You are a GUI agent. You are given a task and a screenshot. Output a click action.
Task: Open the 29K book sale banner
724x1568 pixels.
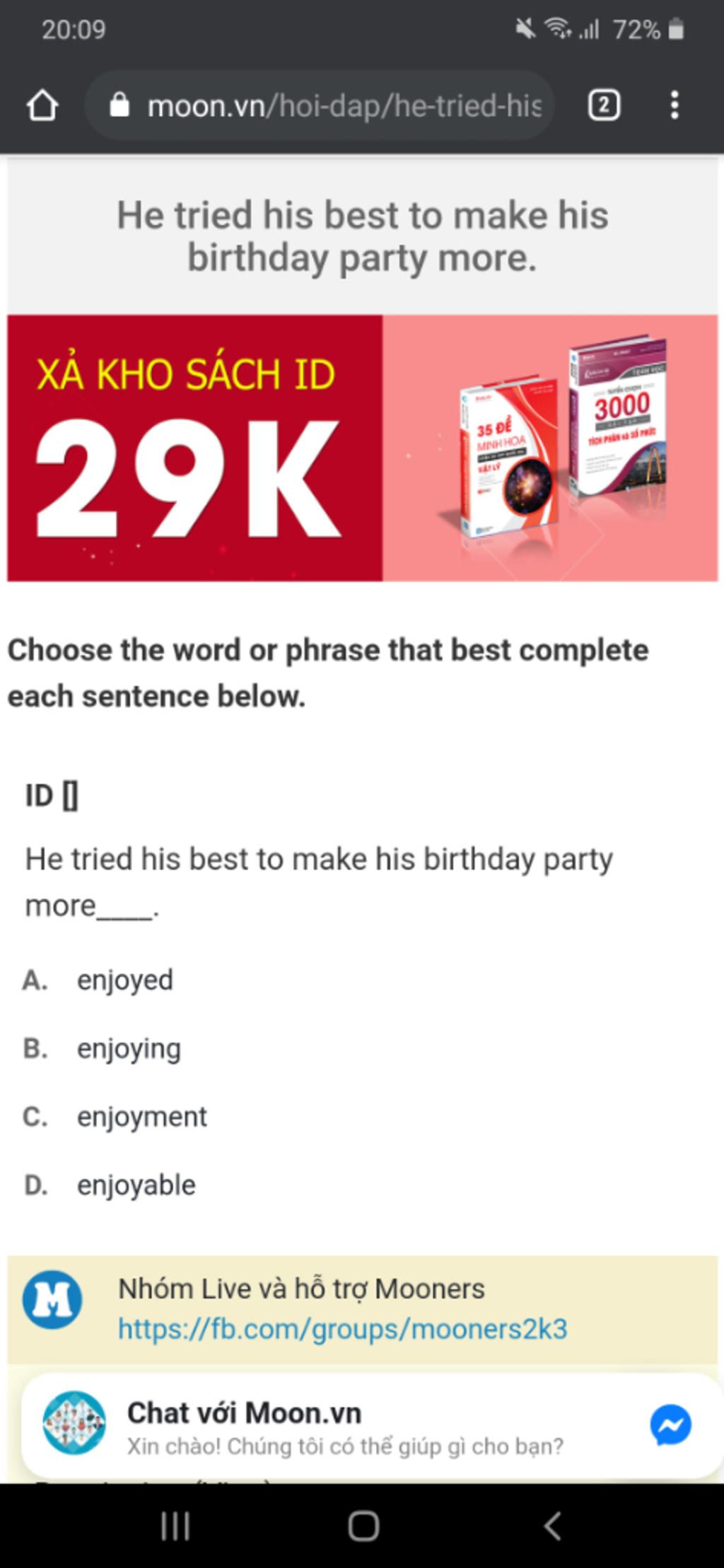pyautogui.click(x=362, y=448)
